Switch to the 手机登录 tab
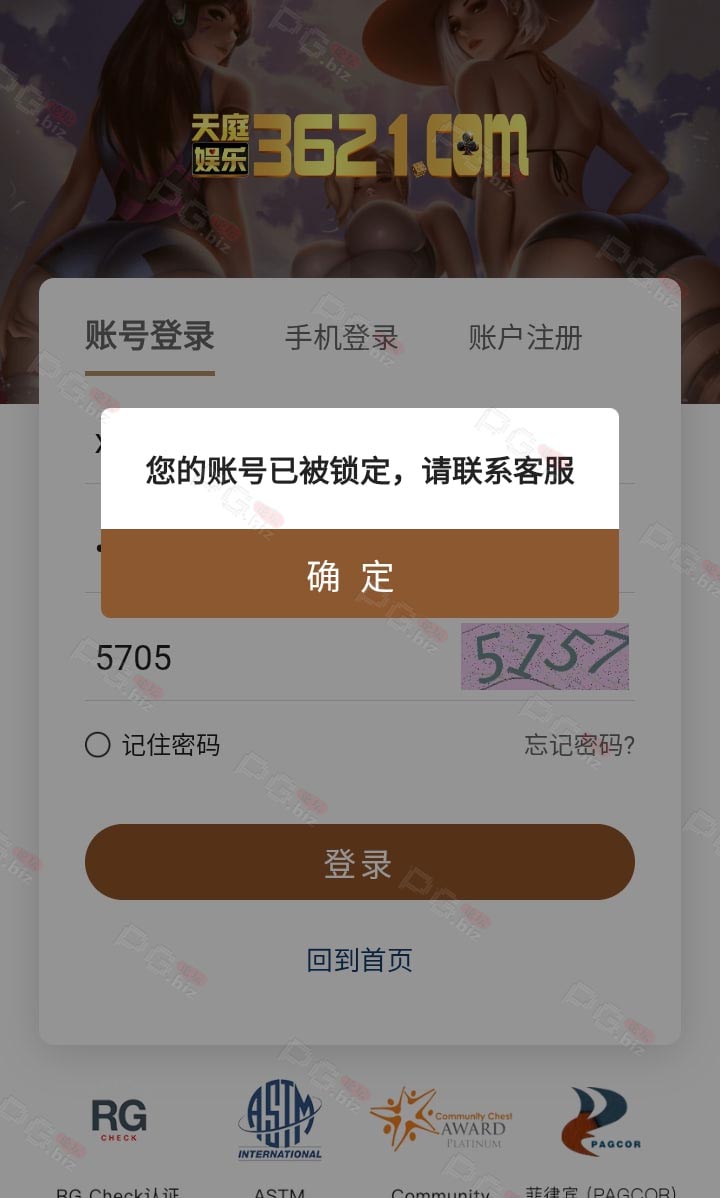 pyautogui.click(x=342, y=337)
